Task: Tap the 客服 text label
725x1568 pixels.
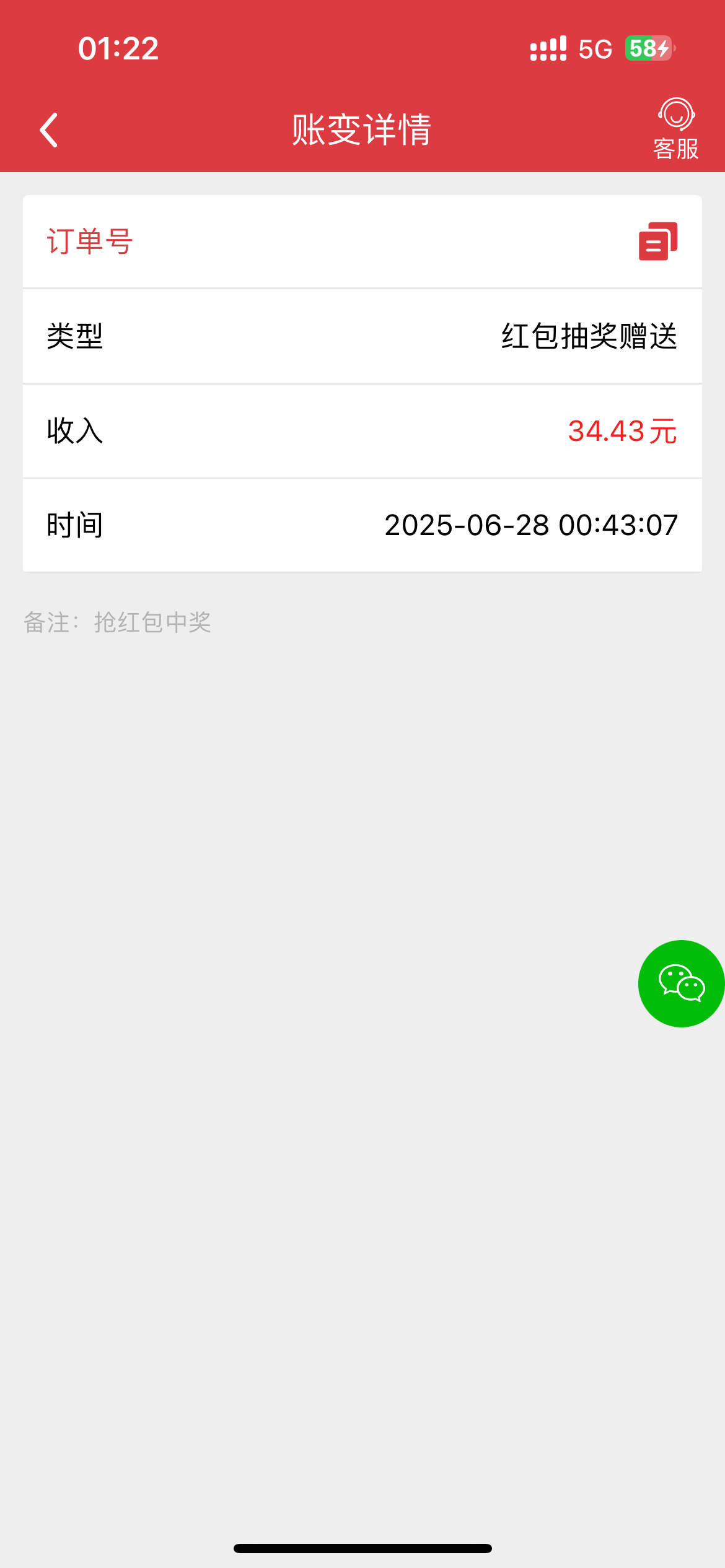Action: [x=677, y=148]
